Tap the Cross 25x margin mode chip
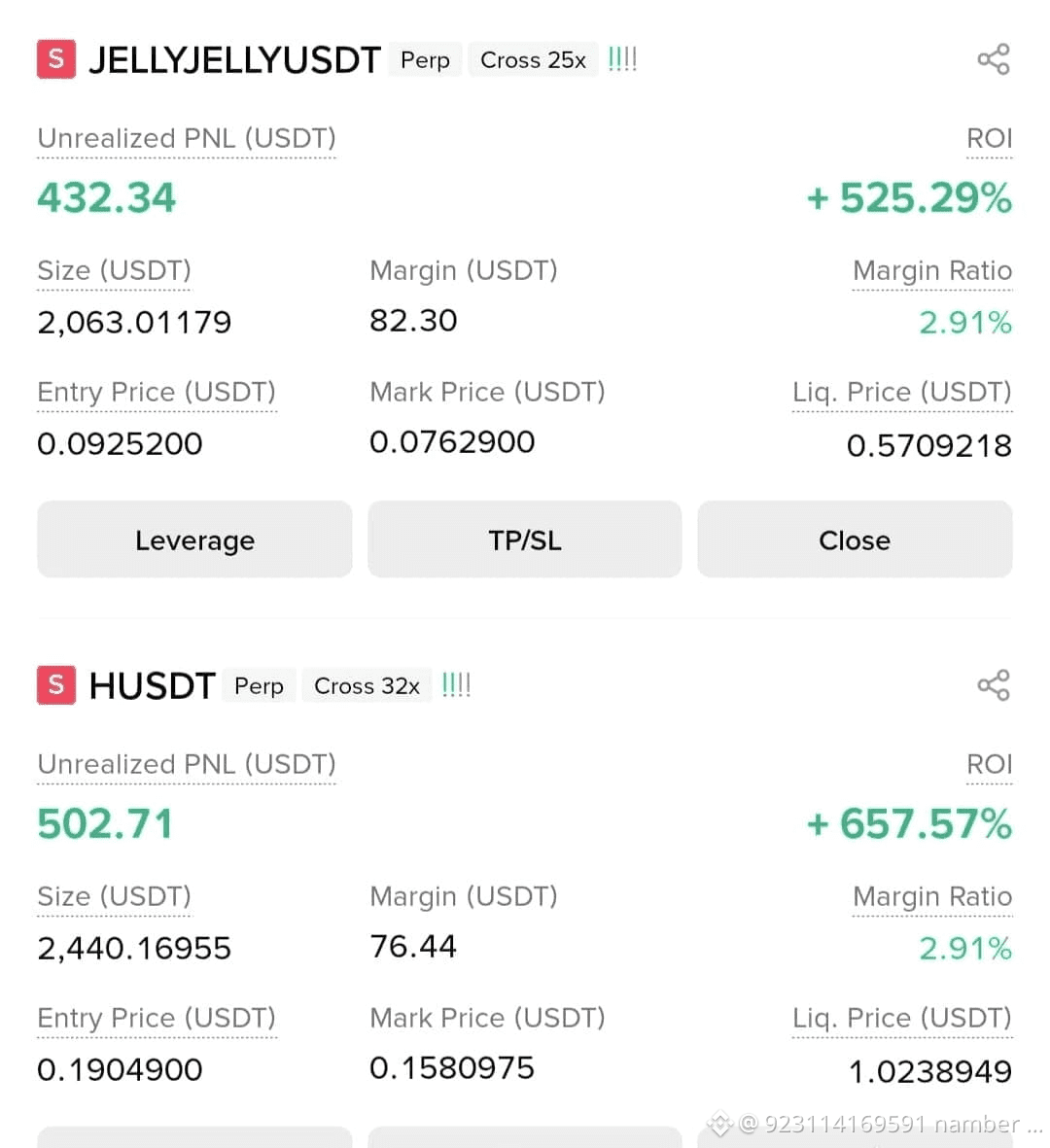 (x=533, y=60)
